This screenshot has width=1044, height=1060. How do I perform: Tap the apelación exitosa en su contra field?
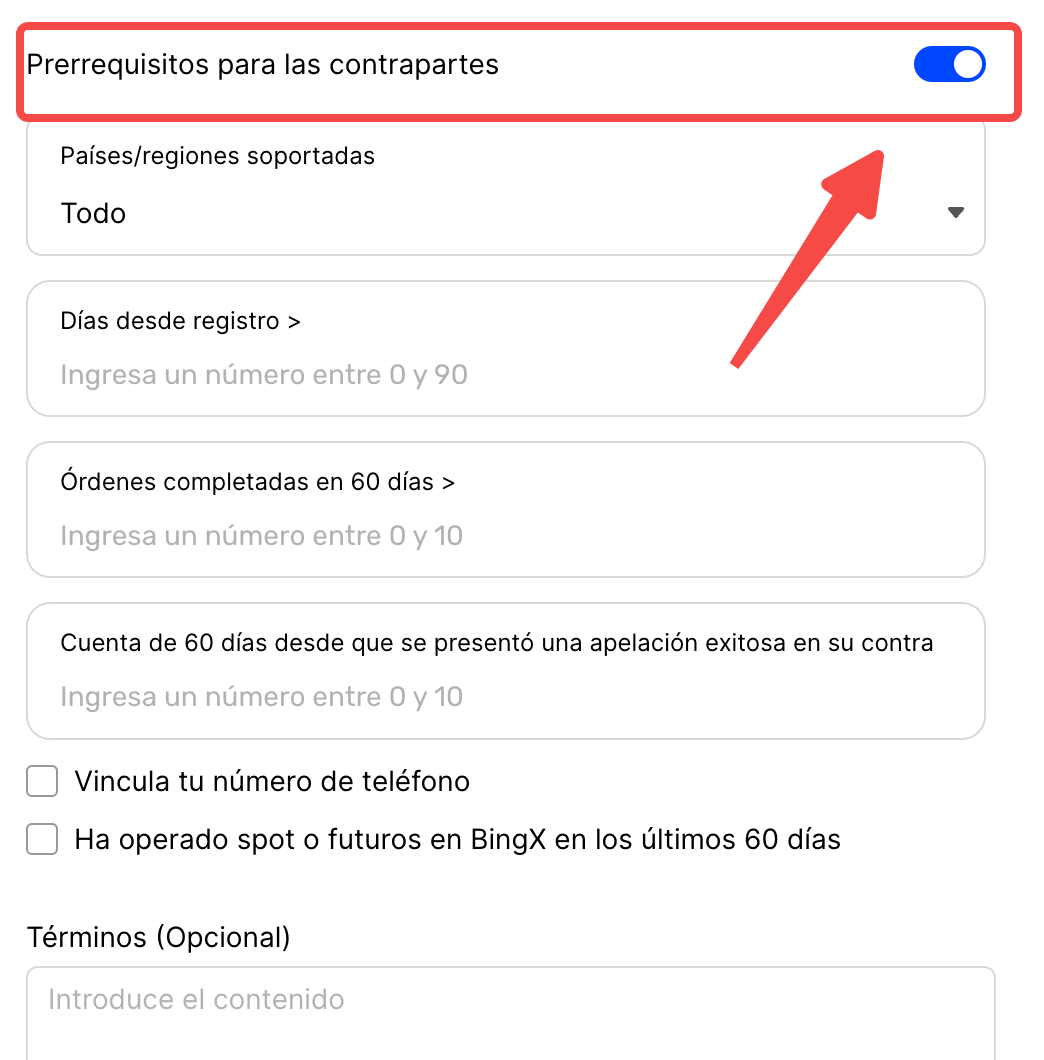tap(505, 697)
